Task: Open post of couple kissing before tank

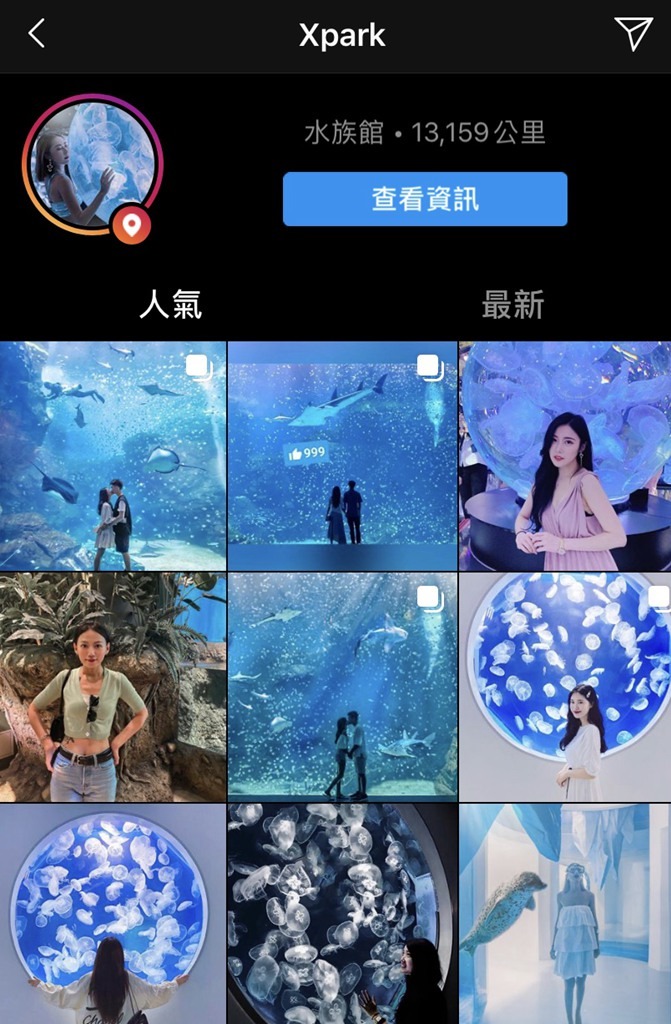Action: pyautogui.click(x=342, y=687)
